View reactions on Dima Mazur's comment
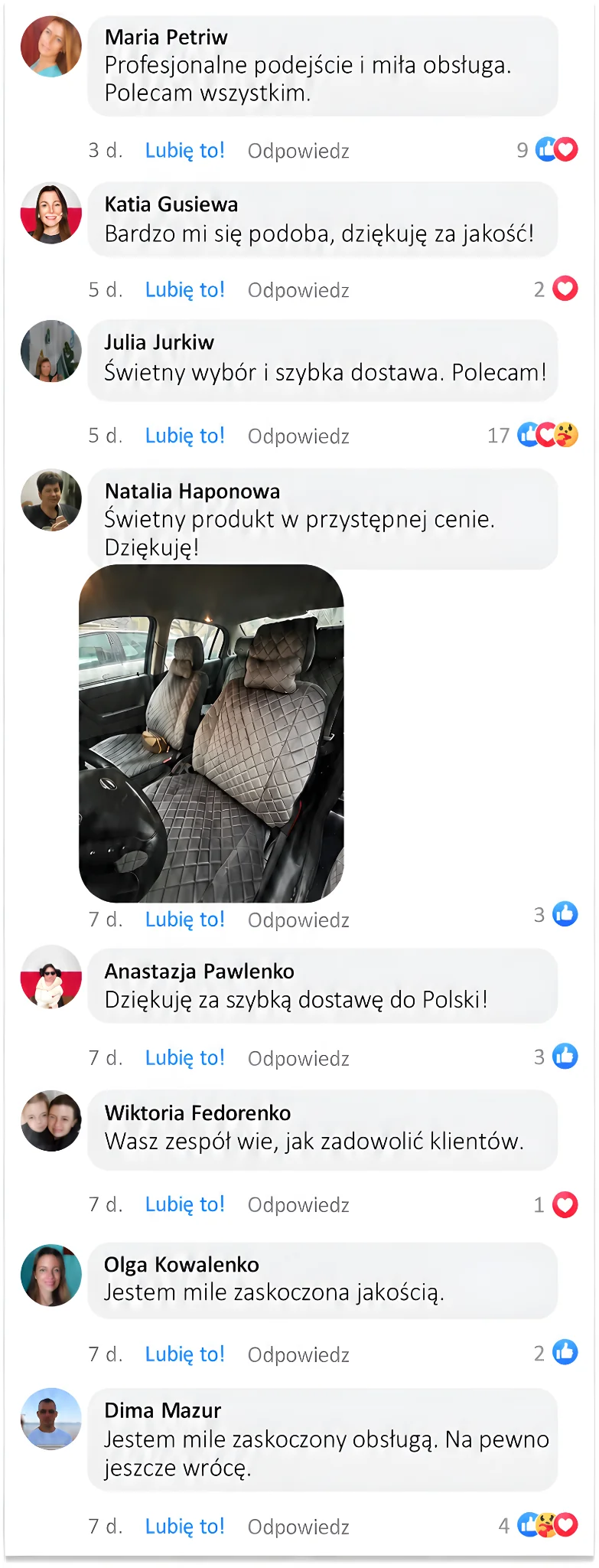This screenshot has width=599, height=1568. coord(539,1526)
